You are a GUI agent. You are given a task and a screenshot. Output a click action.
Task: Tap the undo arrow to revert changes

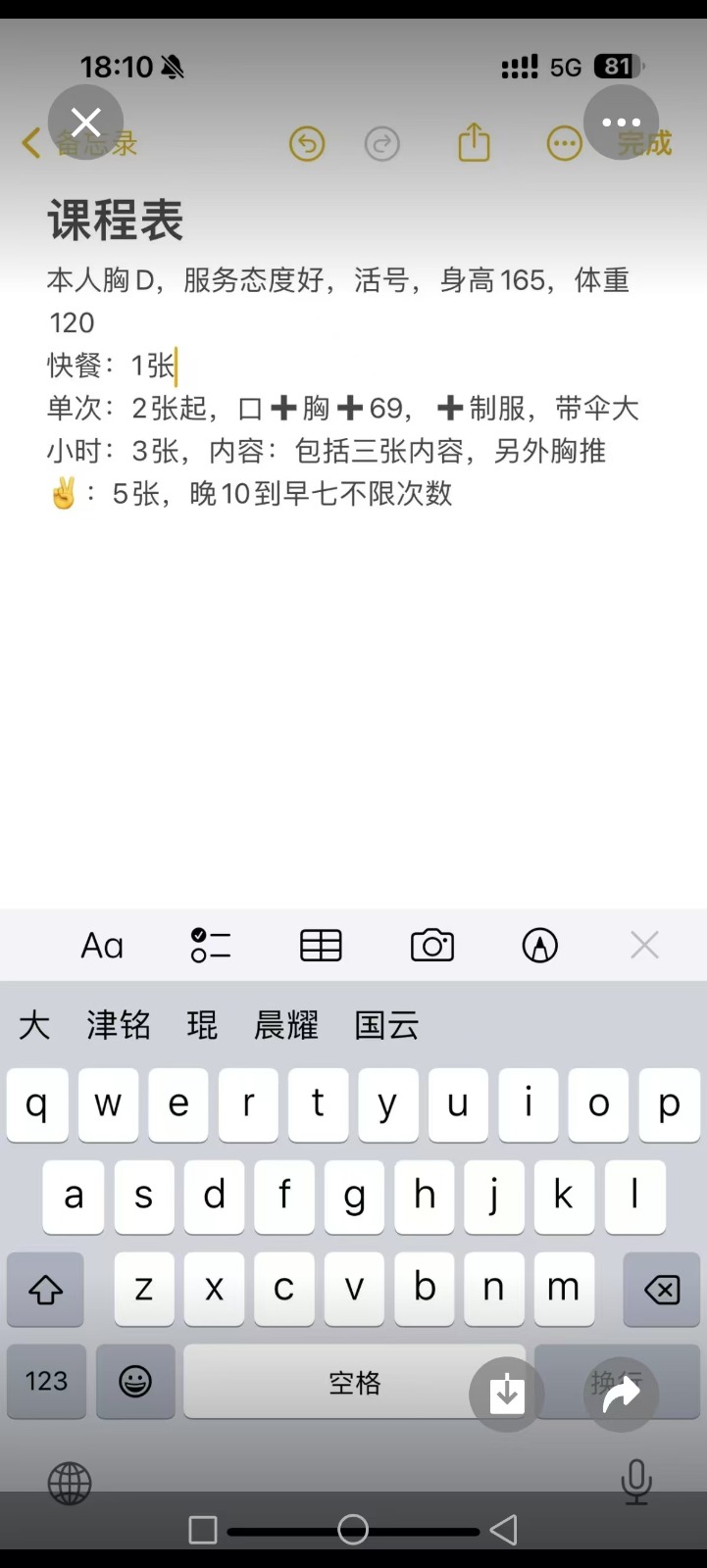pyautogui.click(x=305, y=143)
